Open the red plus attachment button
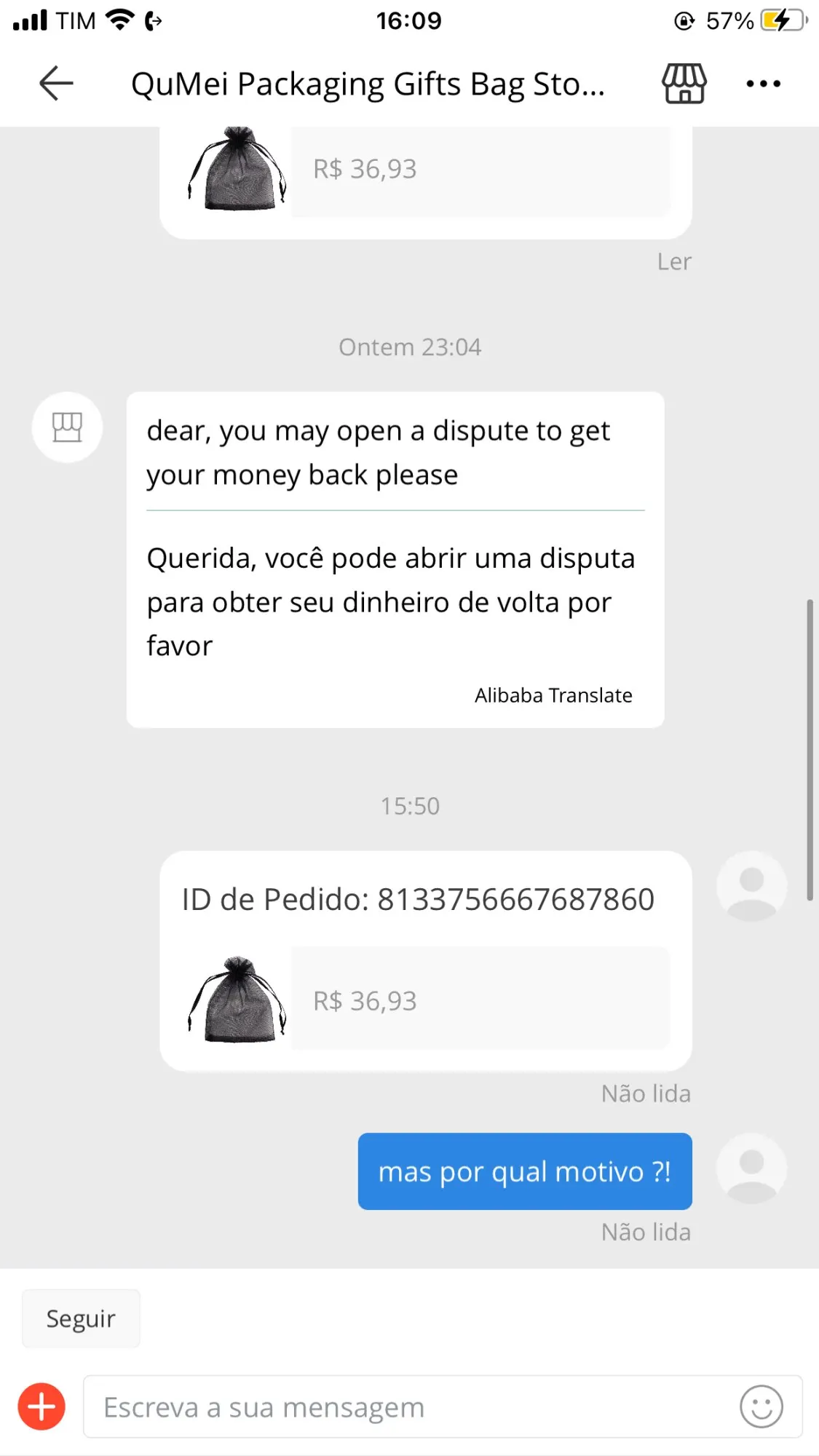This screenshot has width=819, height=1456. 41,1406
